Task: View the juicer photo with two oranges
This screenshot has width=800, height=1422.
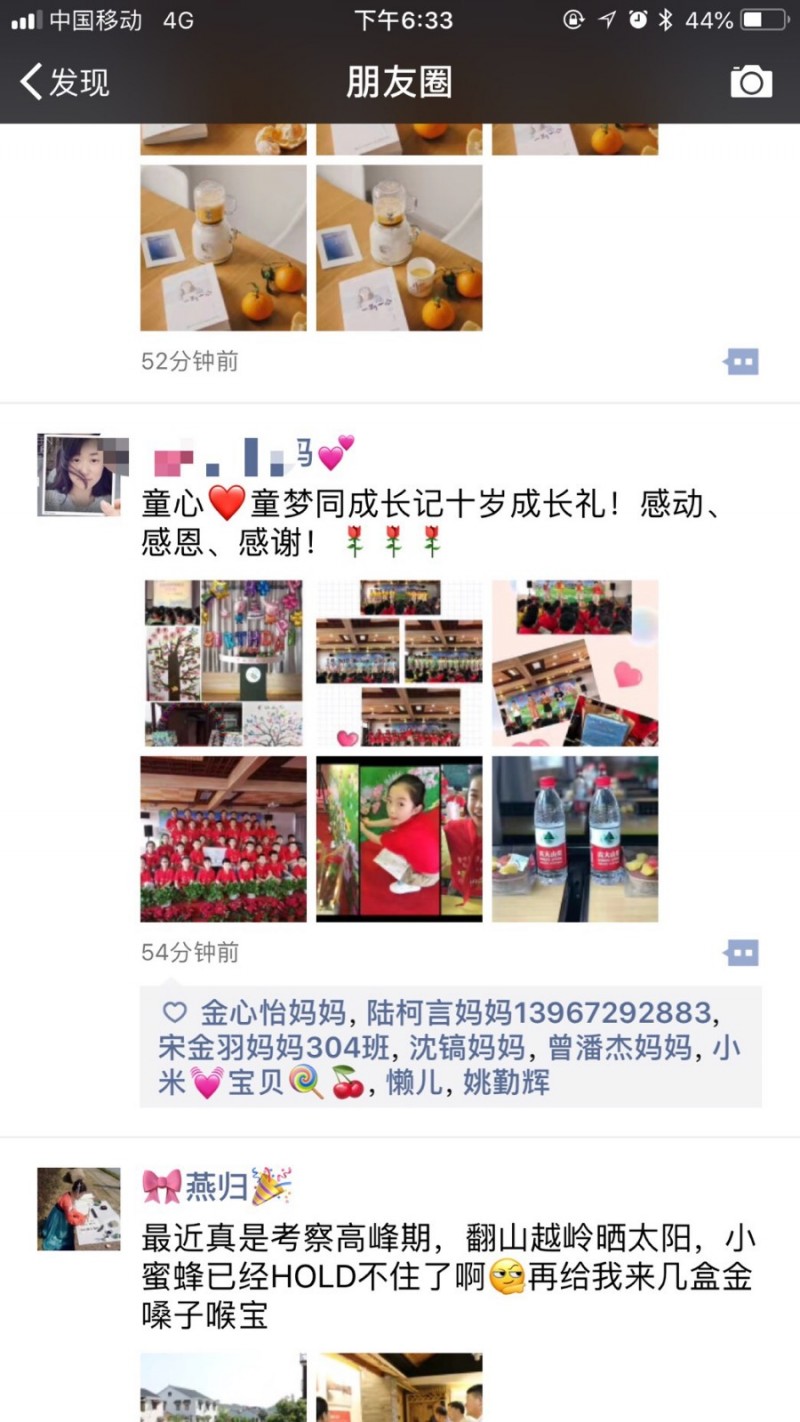Action: point(223,247)
